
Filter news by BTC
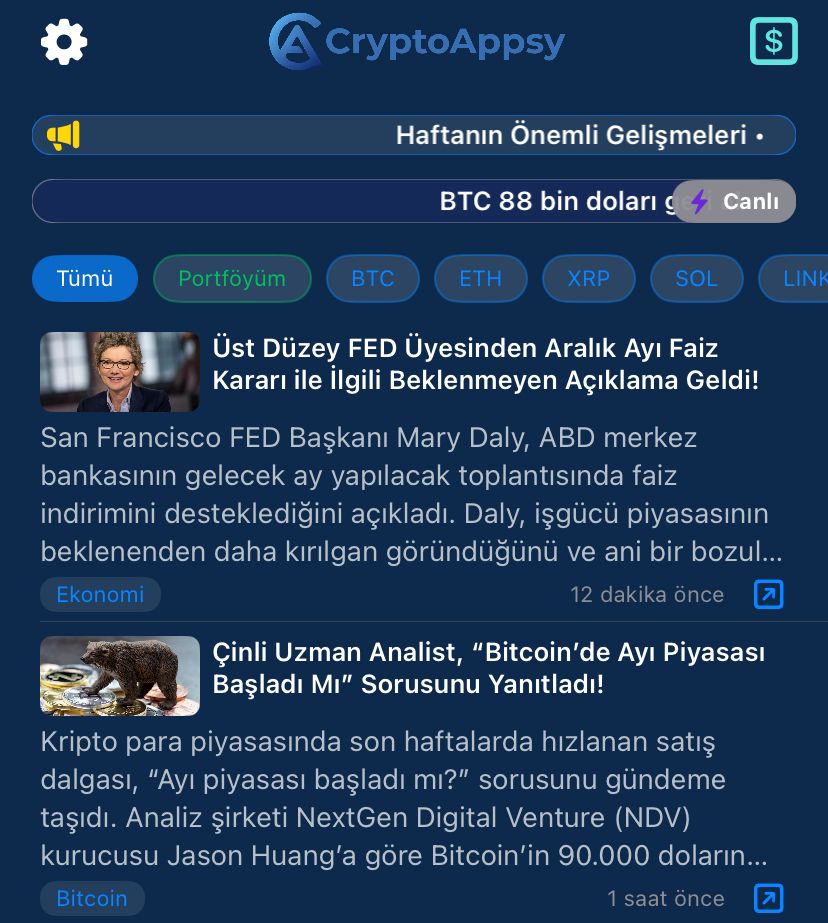372,278
